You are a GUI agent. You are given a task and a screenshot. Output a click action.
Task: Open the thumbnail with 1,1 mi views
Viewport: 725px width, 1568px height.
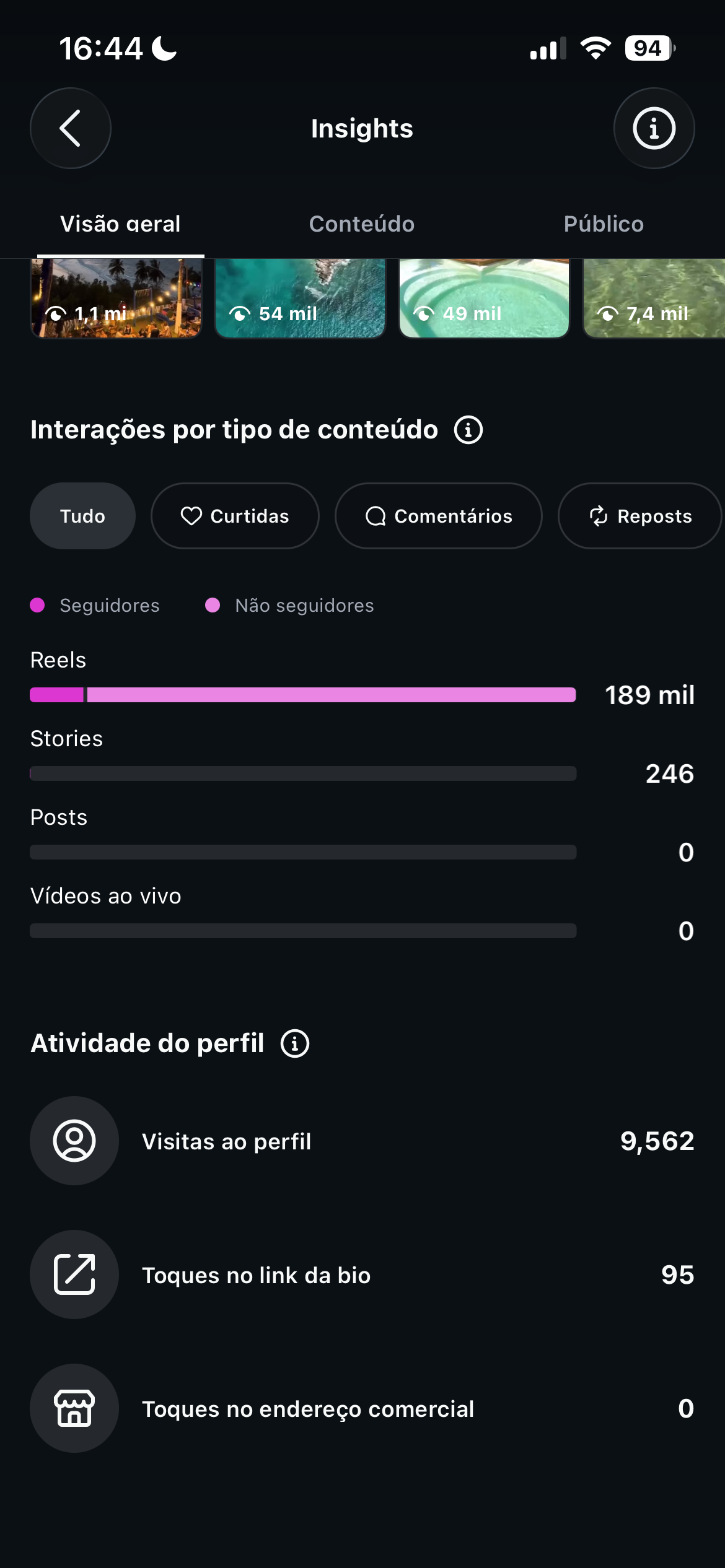point(116,298)
